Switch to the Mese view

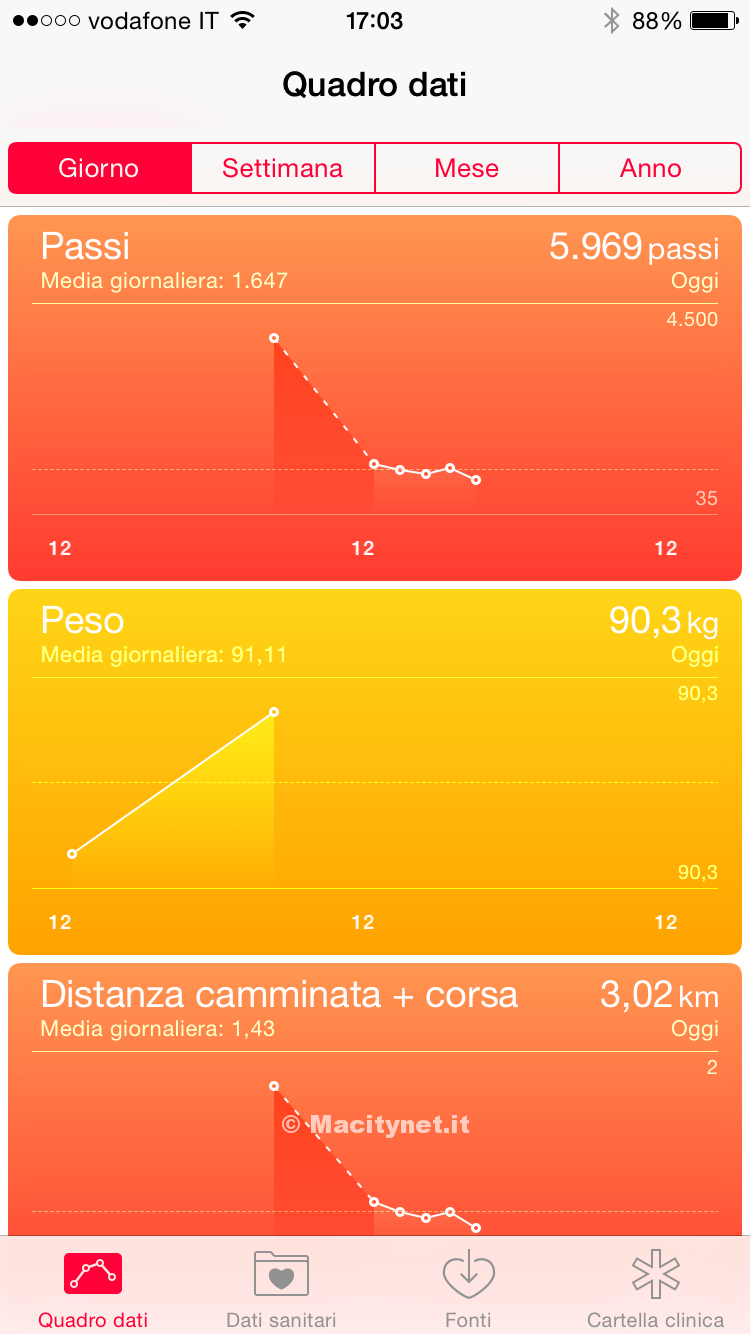[466, 168]
